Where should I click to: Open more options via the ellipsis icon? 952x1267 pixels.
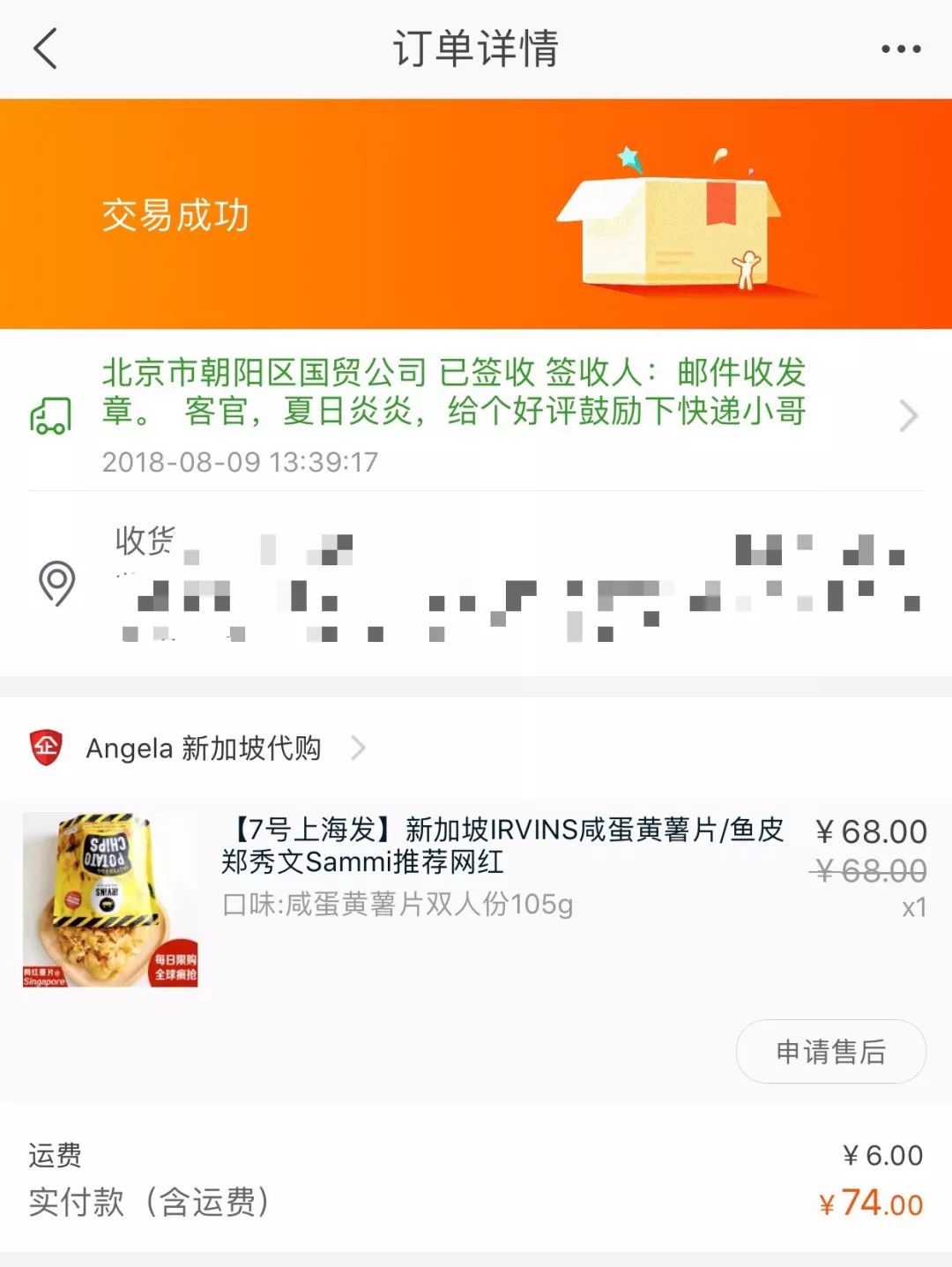pos(896,50)
